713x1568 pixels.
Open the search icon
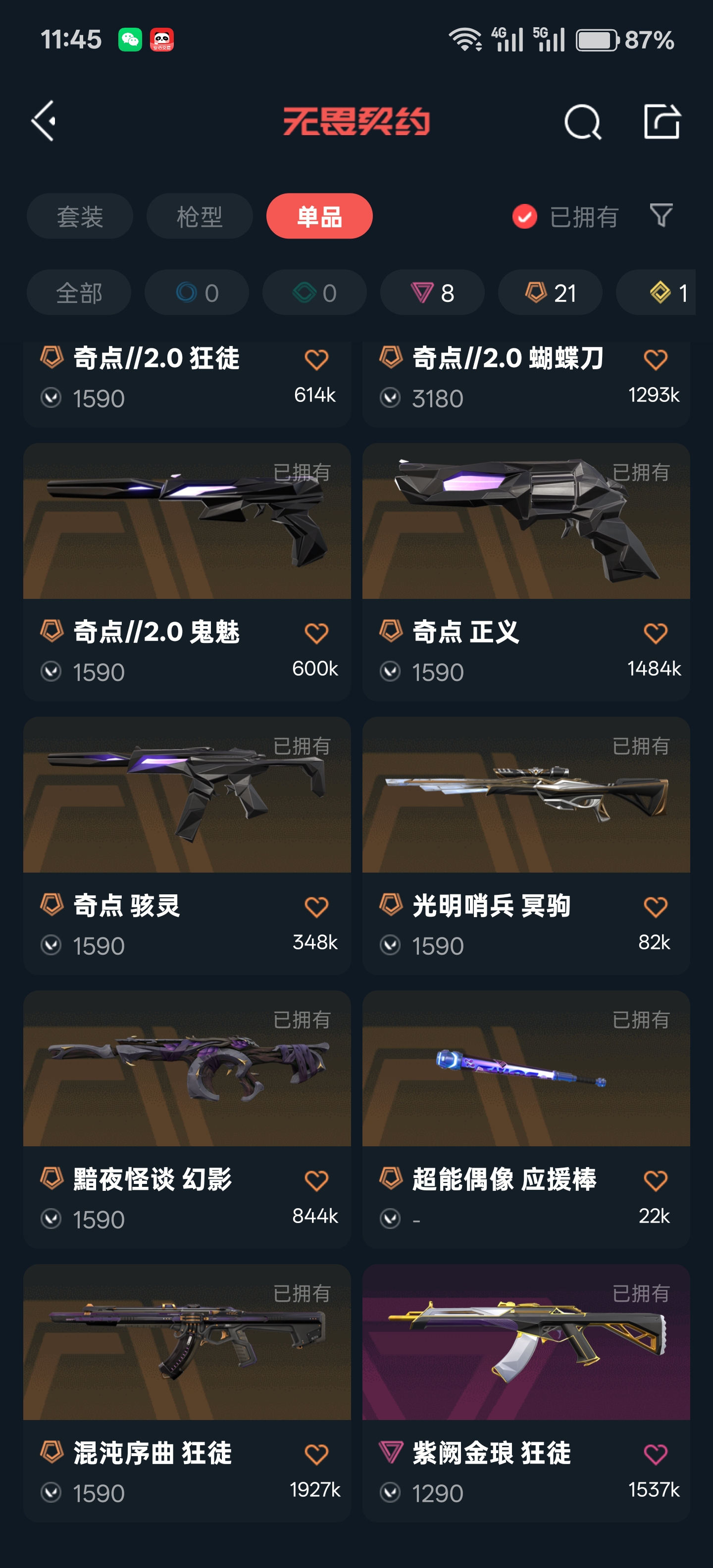582,122
